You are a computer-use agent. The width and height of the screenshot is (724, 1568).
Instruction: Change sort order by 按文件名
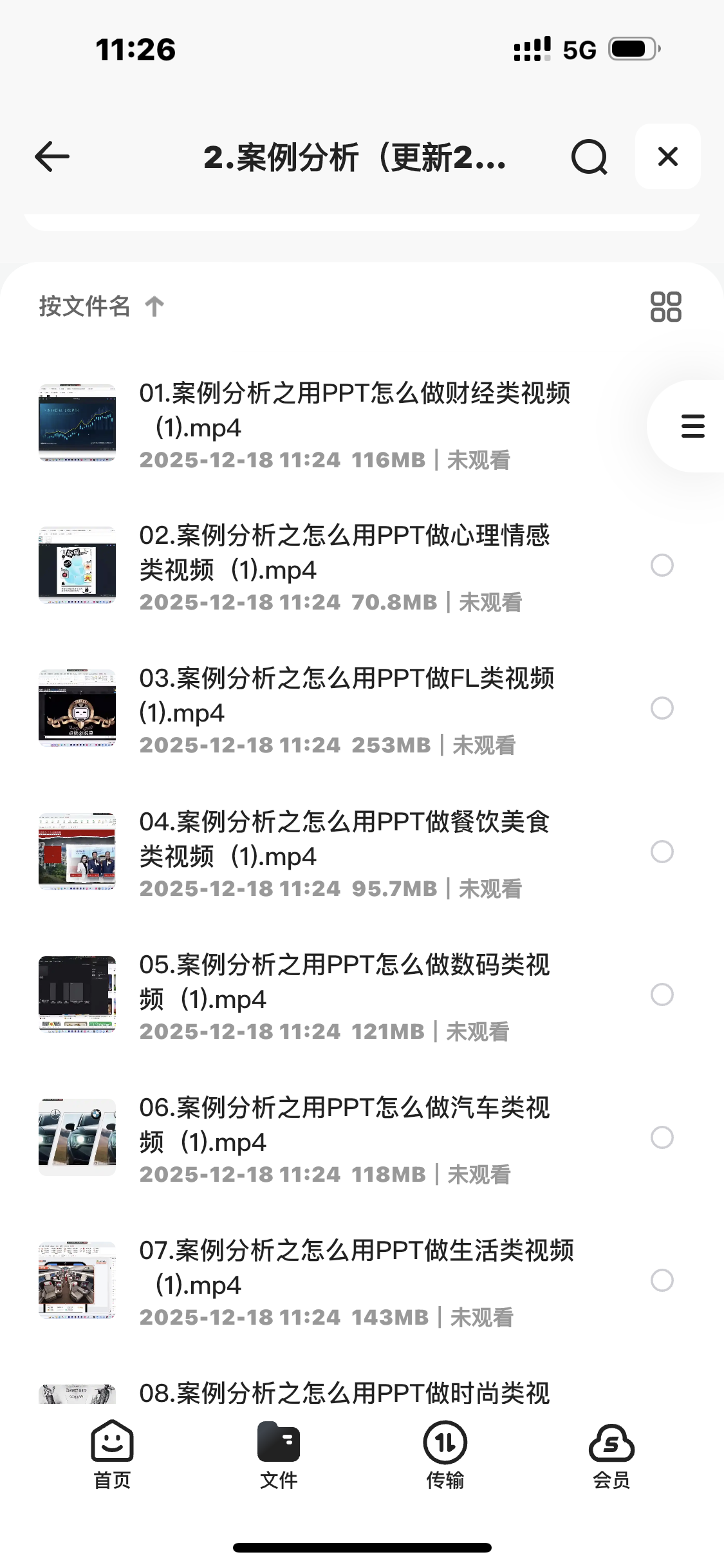click(101, 306)
